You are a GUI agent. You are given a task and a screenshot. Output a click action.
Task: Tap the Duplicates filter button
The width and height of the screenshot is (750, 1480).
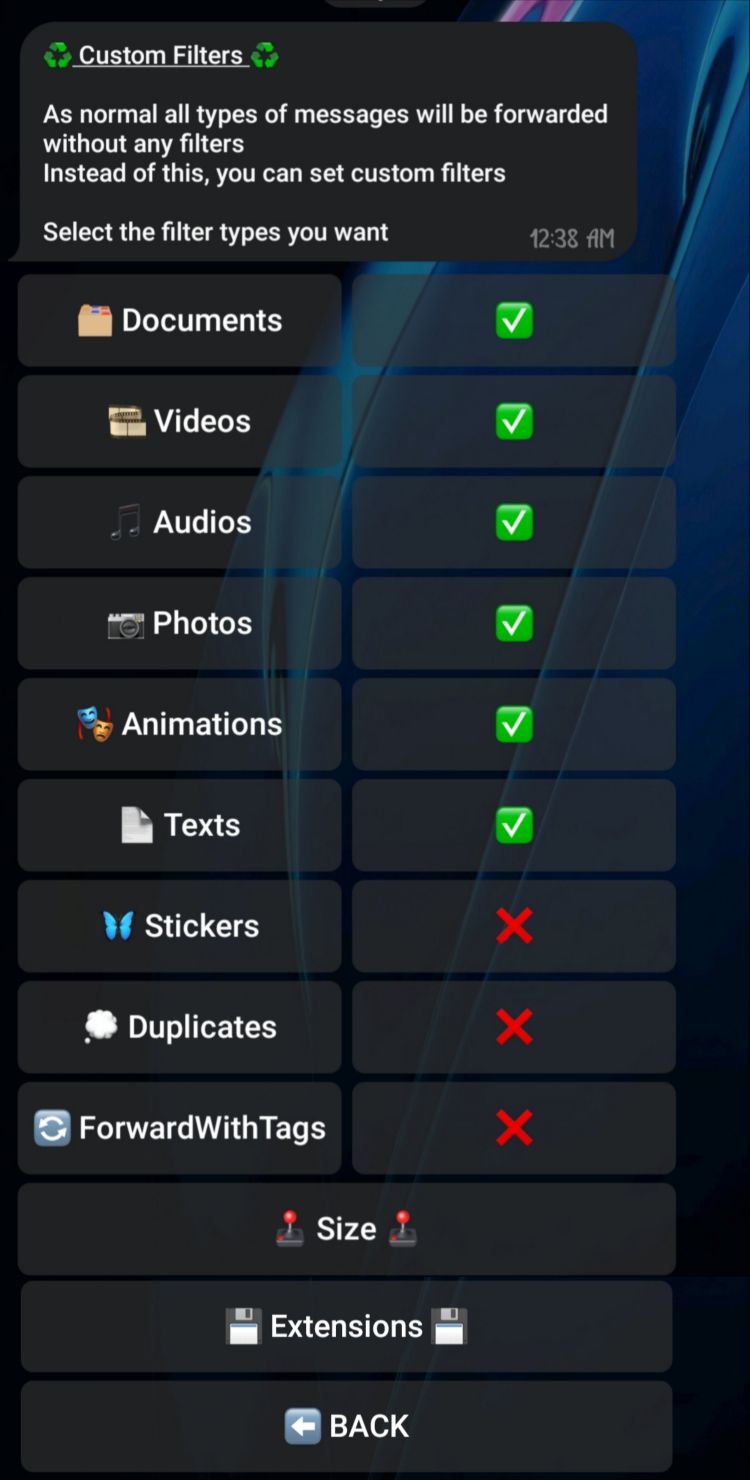coord(180,1028)
